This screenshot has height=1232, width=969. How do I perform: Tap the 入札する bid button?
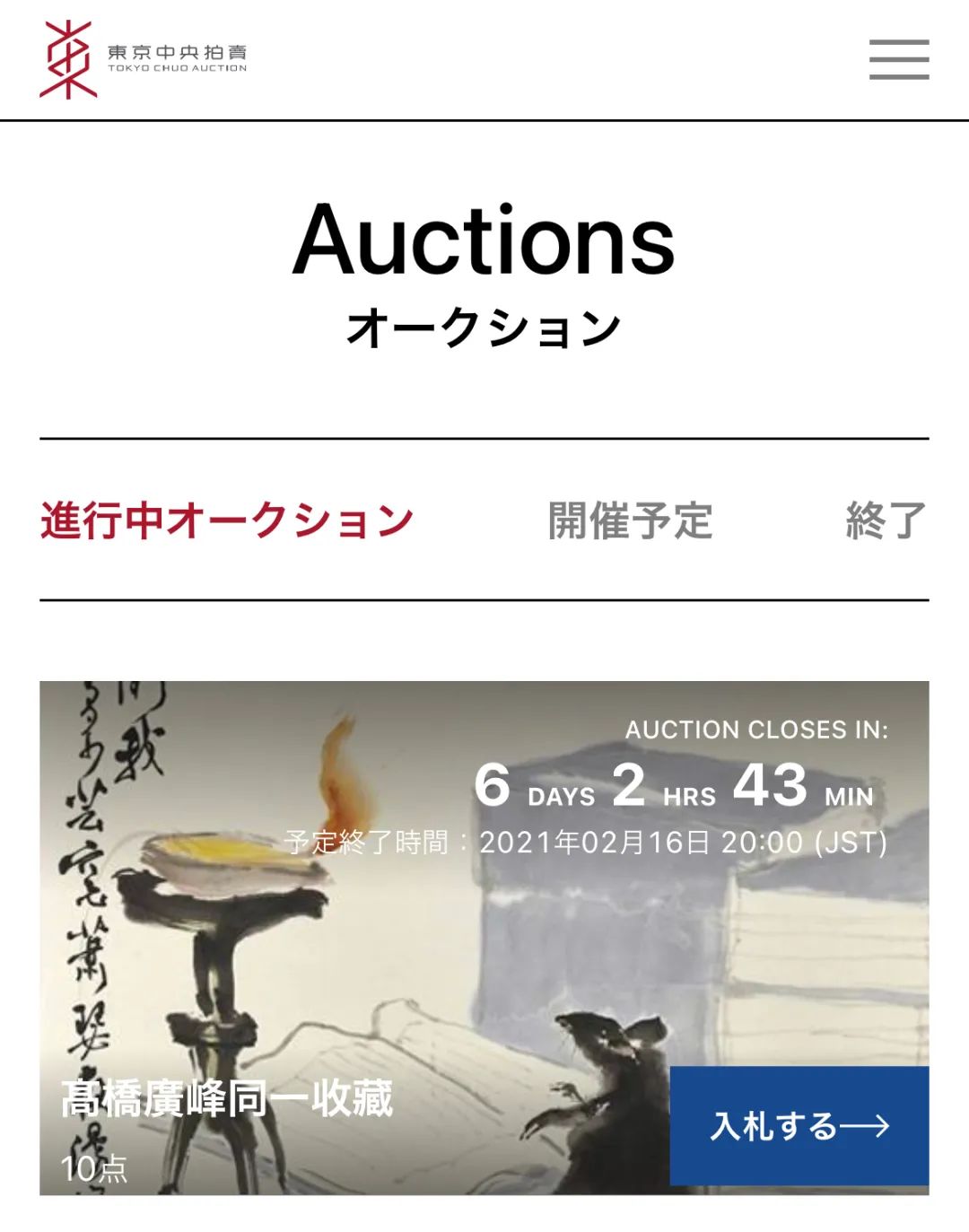click(799, 1125)
